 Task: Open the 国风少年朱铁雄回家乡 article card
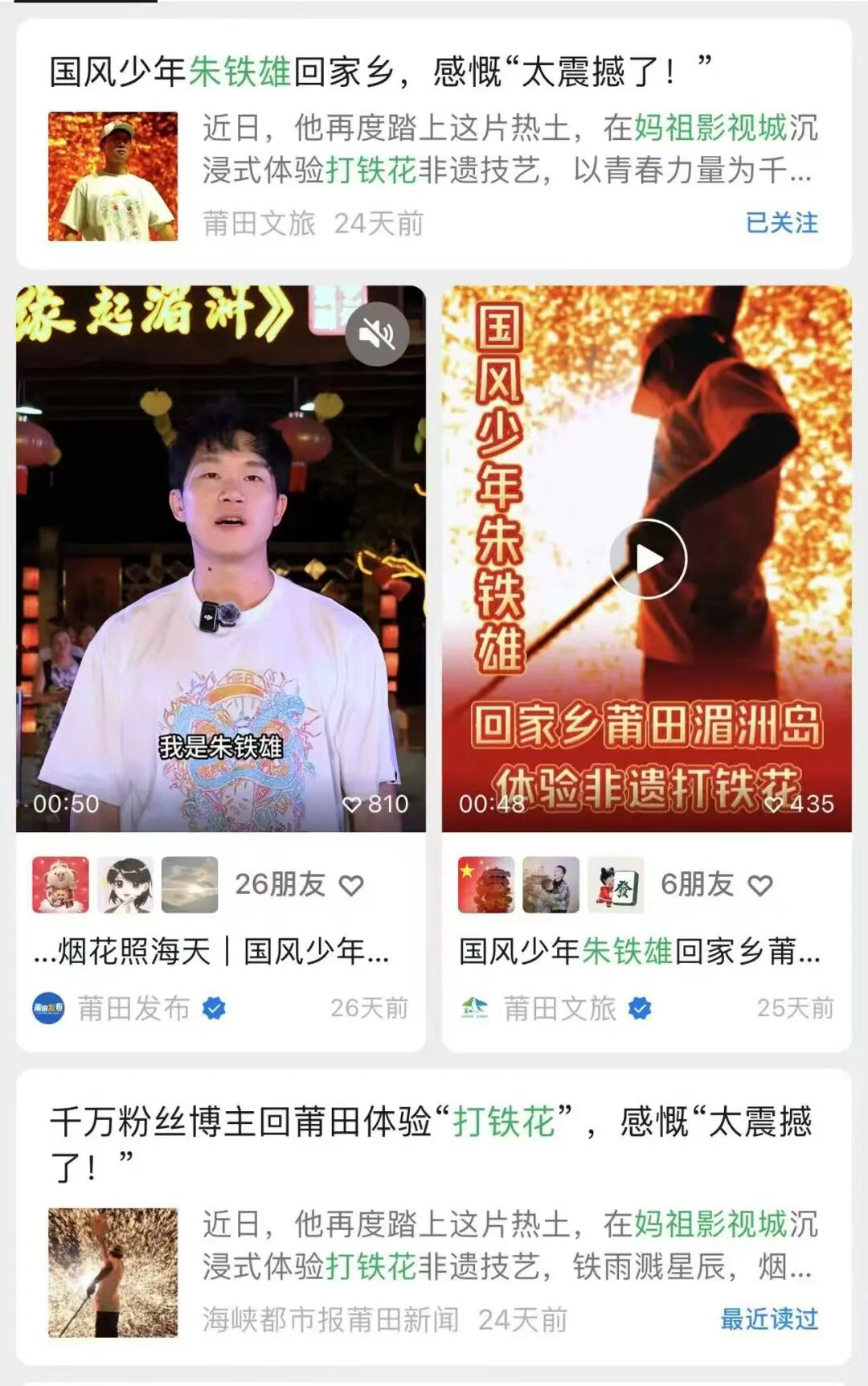(x=381, y=72)
